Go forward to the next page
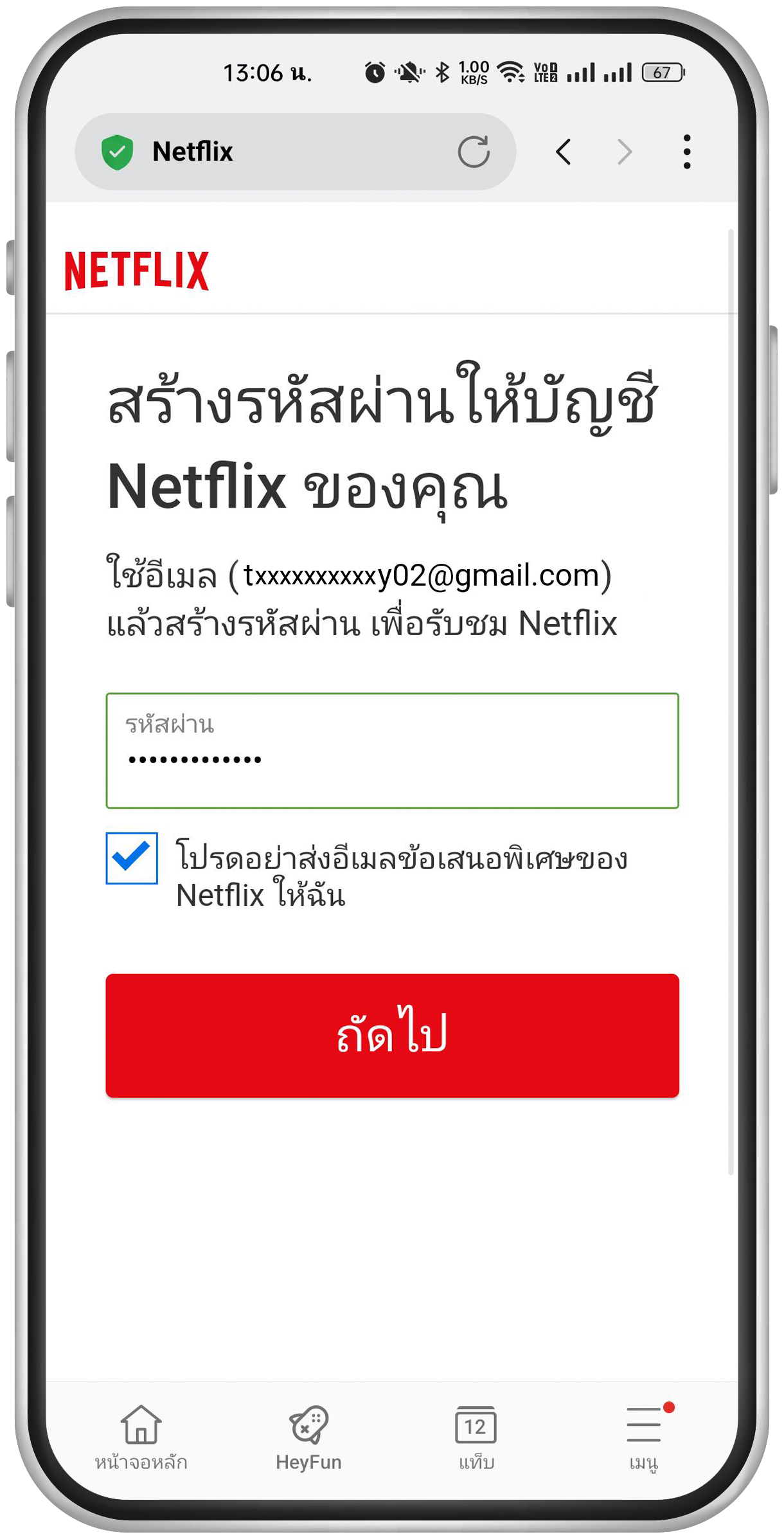This screenshot has width=784, height=1539. [624, 152]
